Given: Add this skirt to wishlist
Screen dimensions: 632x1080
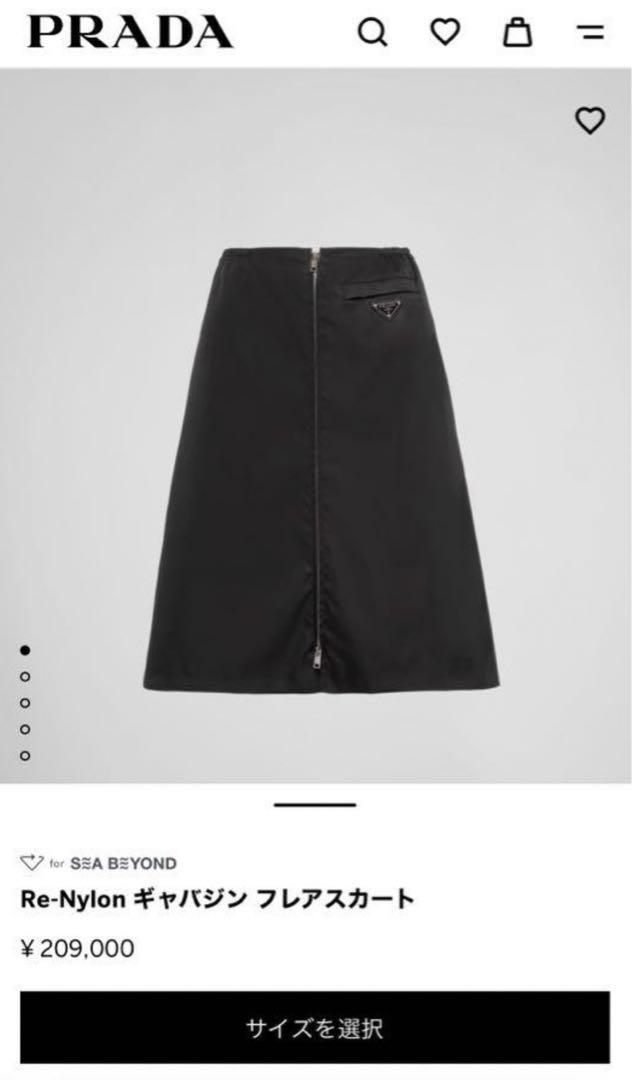Looking at the screenshot, I should pos(590,121).
